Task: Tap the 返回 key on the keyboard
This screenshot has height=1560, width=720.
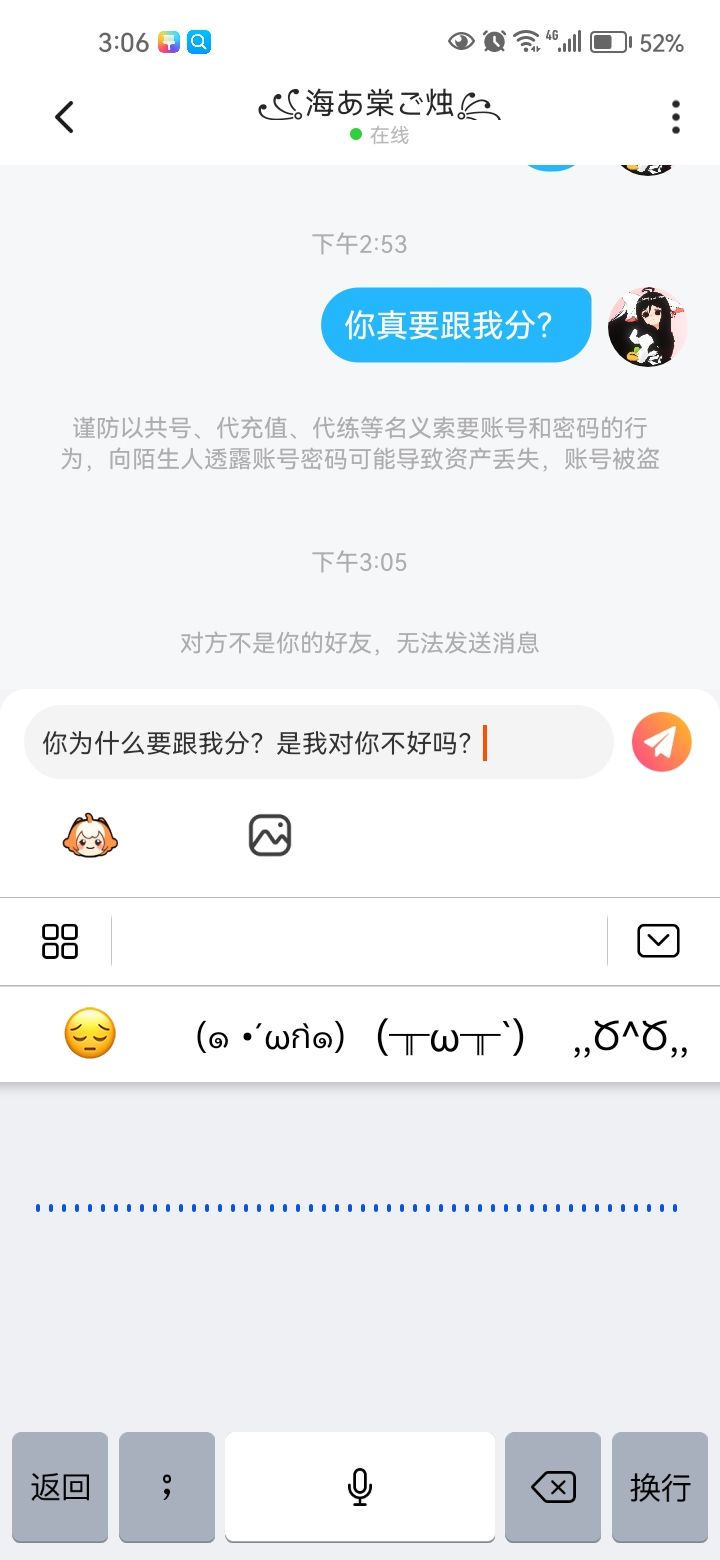Action: 60,1487
